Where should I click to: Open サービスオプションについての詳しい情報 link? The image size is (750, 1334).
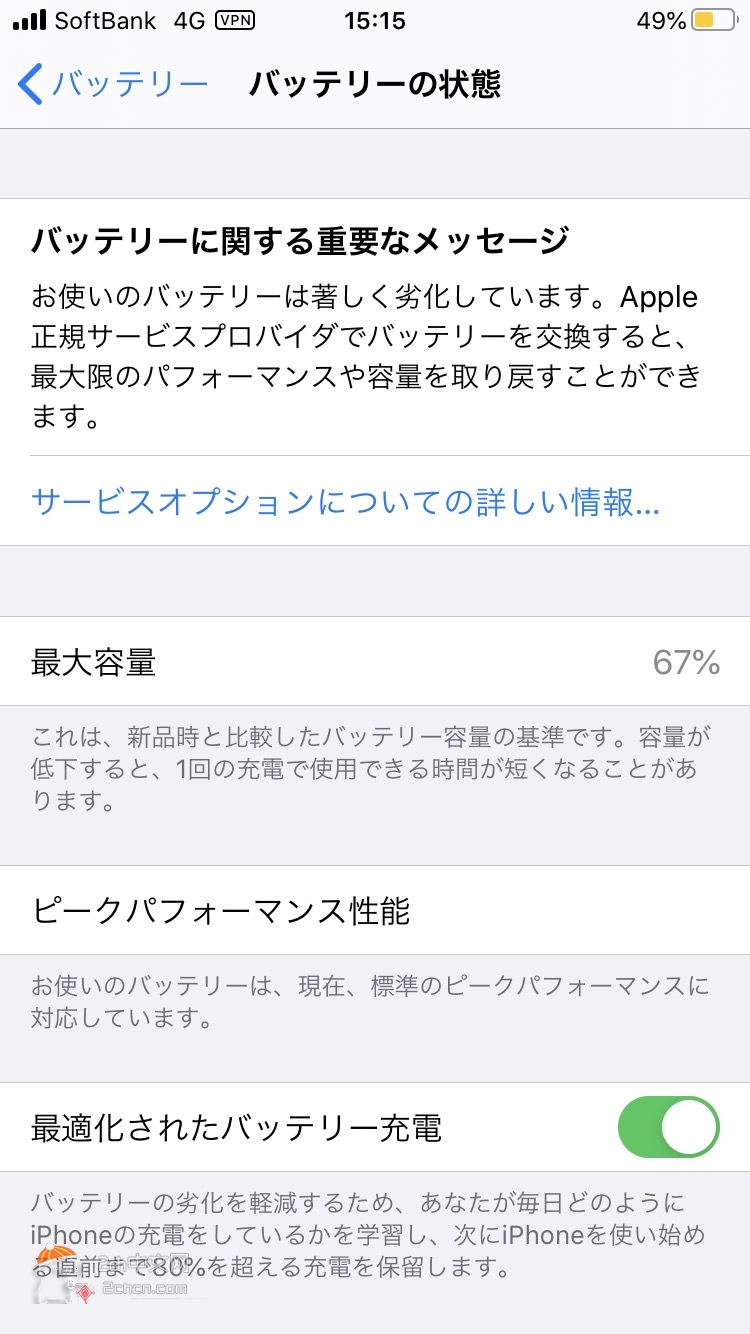coord(346,501)
